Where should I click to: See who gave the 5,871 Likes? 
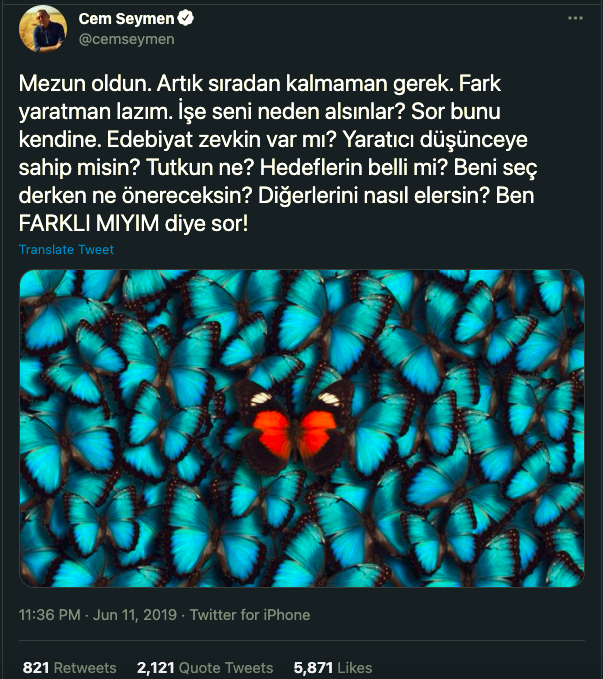pos(332,667)
